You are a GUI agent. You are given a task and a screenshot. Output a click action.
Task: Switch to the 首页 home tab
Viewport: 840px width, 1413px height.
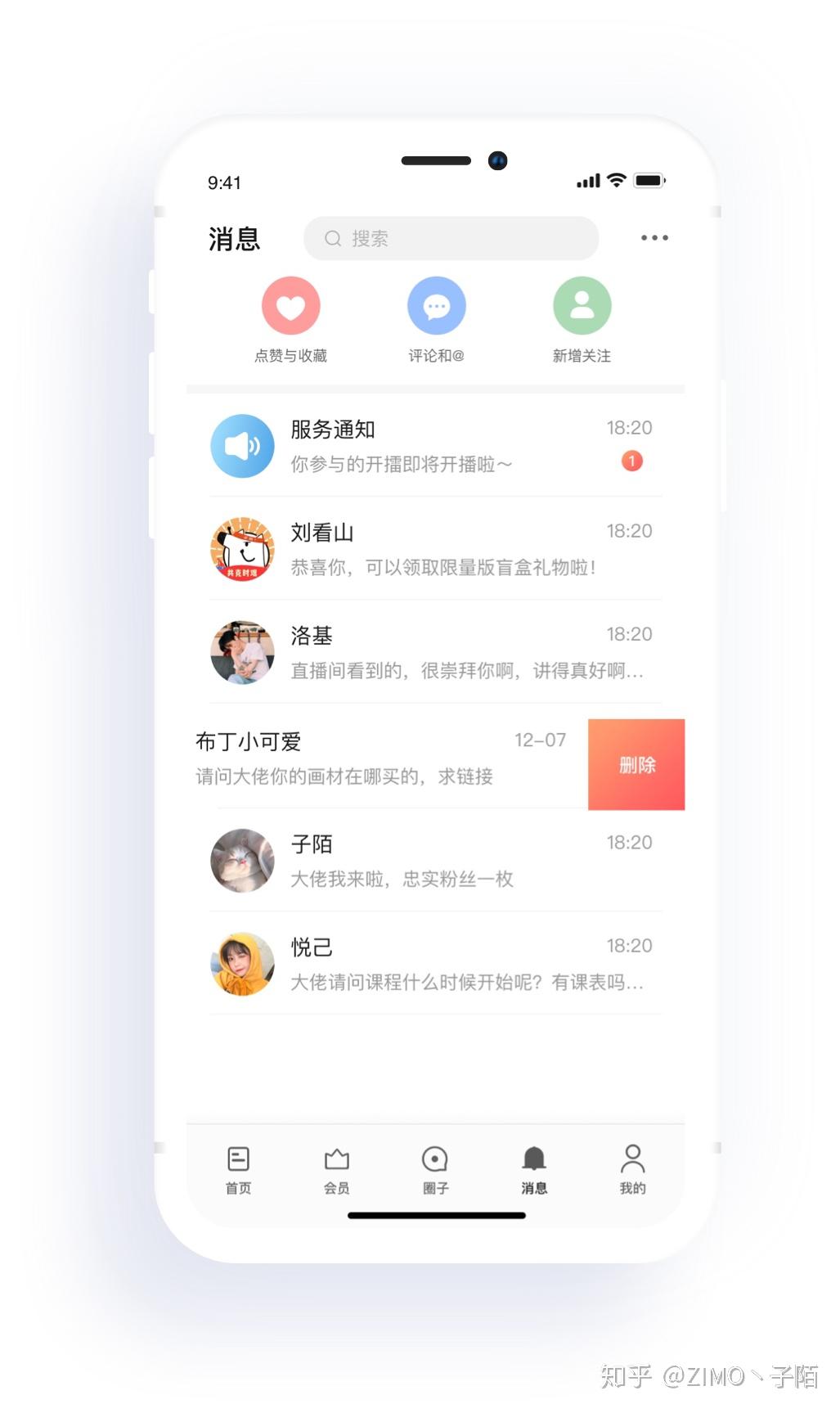point(238,1170)
